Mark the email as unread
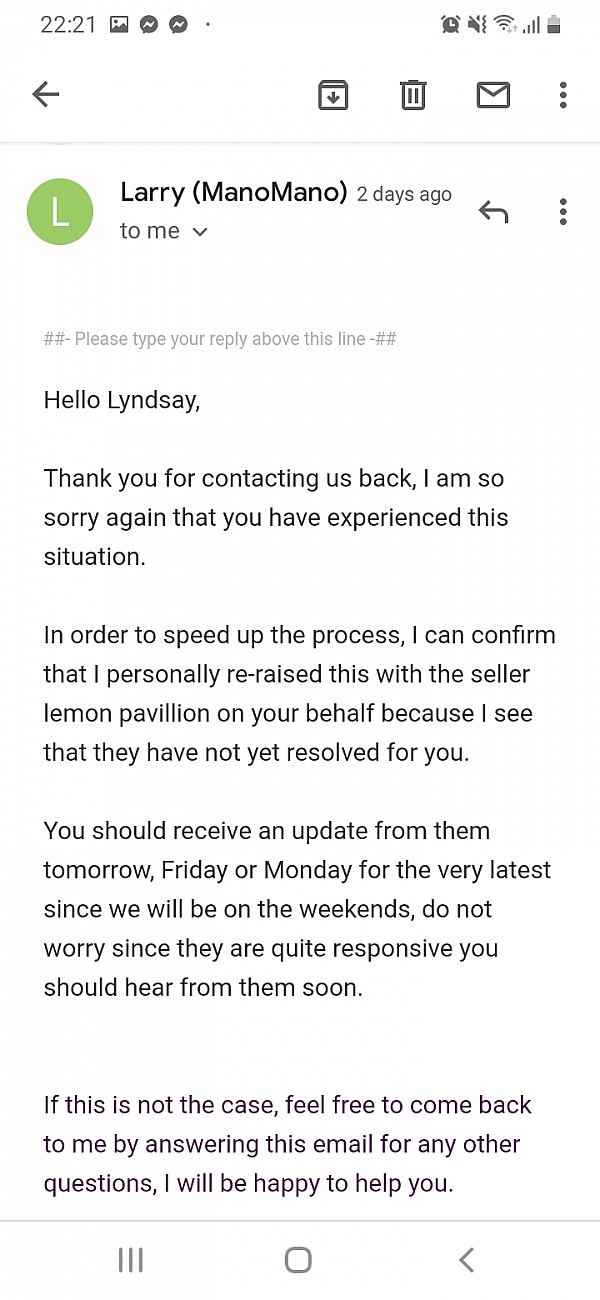Image resolution: width=600 pixels, height=1300 pixels. (493, 95)
